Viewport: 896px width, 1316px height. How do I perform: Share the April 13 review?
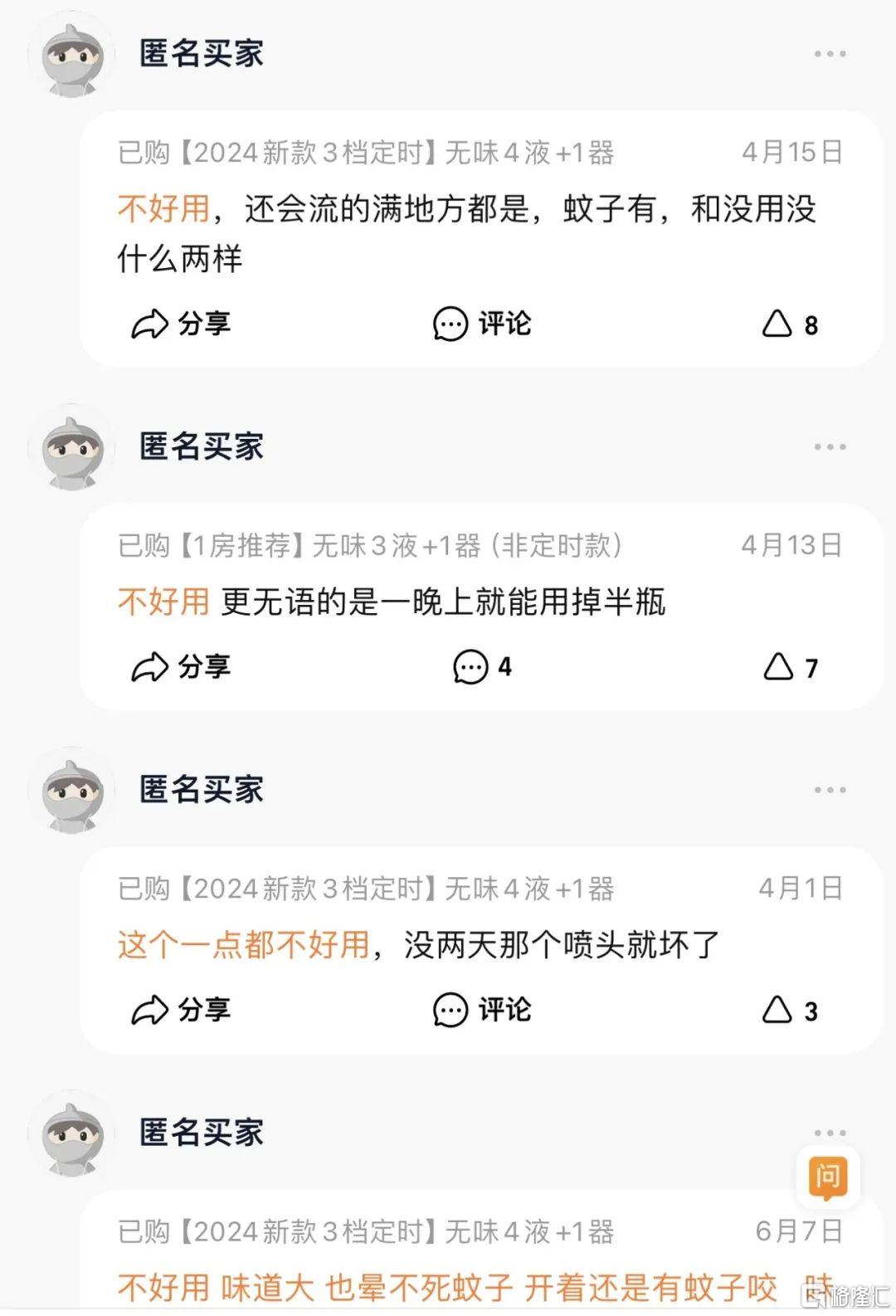(x=180, y=667)
